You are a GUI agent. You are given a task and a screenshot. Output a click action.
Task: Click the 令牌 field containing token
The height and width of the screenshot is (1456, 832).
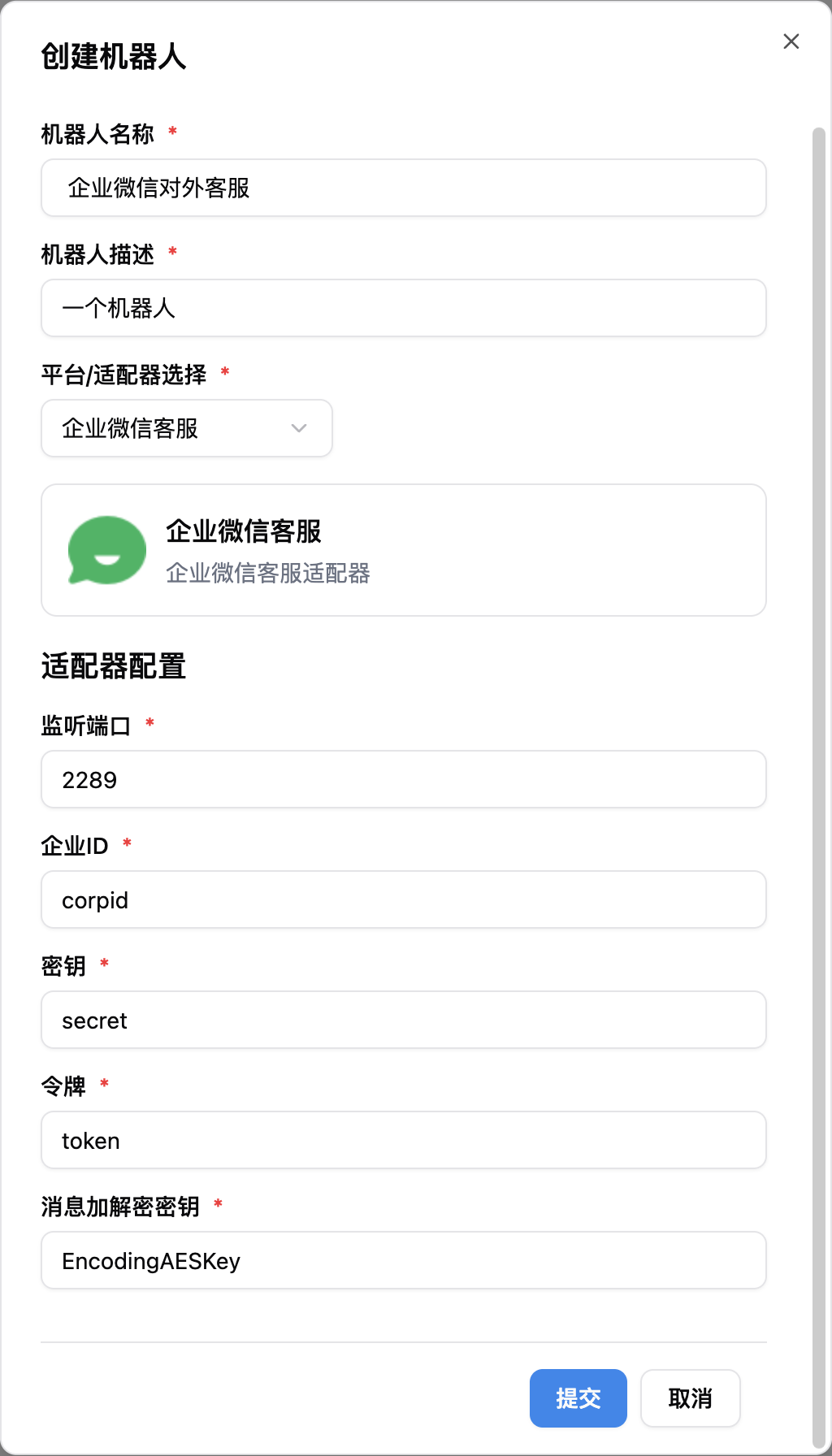tap(404, 1140)
